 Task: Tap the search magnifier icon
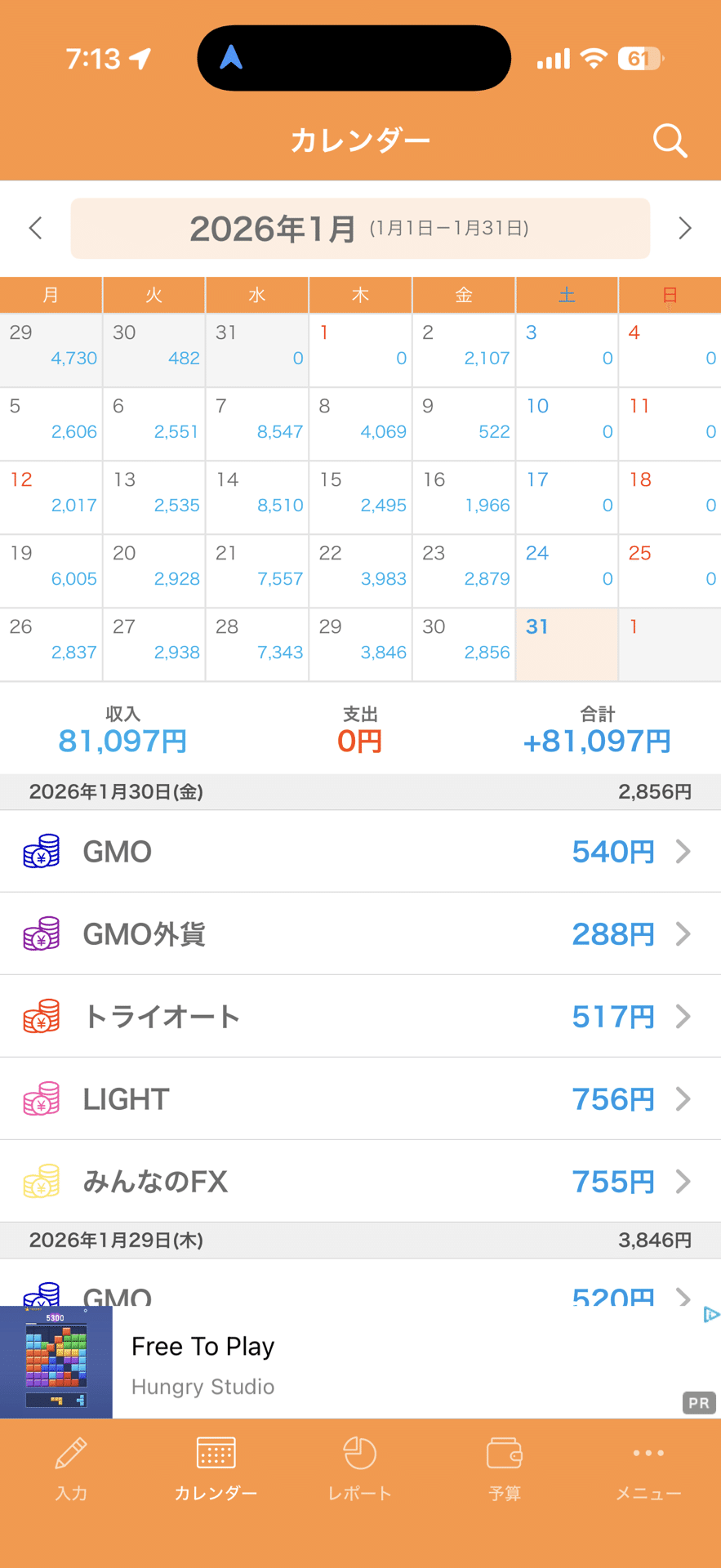pyautogui.click(x=670, y=140)
